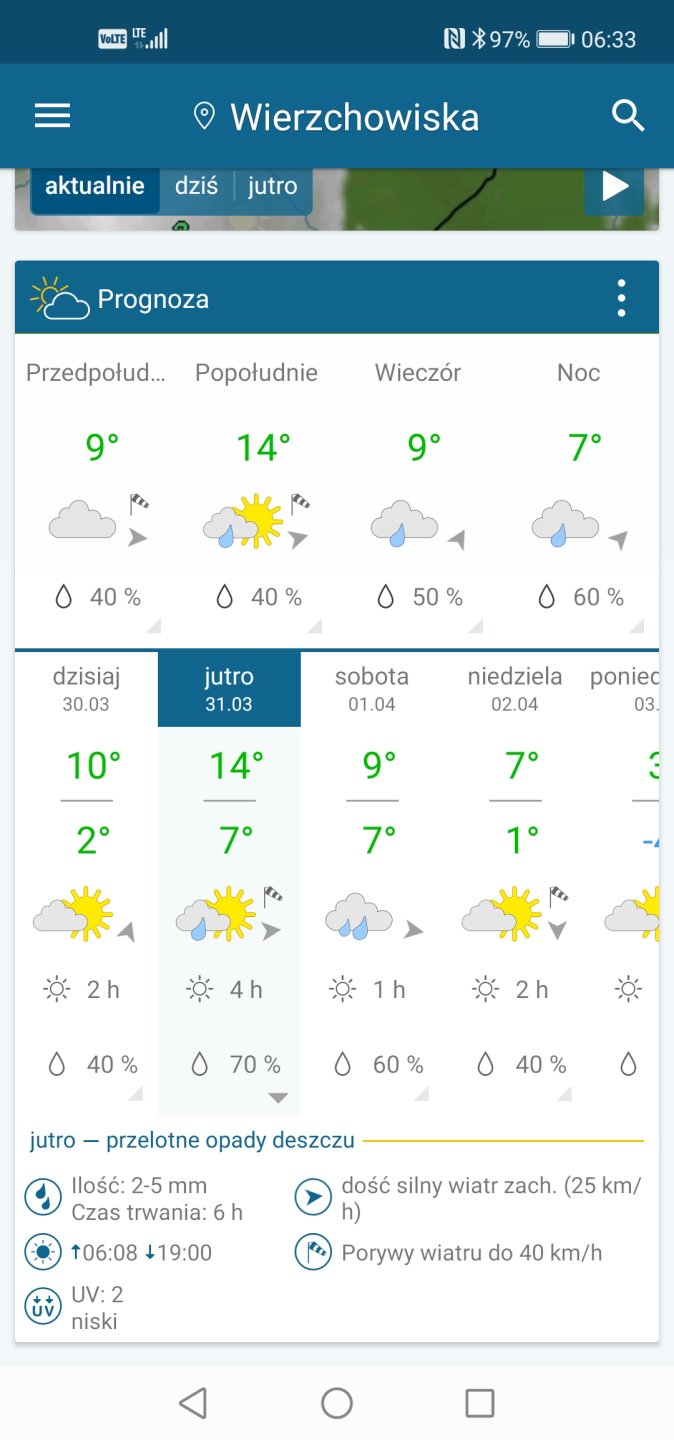
Task: Open Prognoza card overflow menu
Action: pos(621,298)
